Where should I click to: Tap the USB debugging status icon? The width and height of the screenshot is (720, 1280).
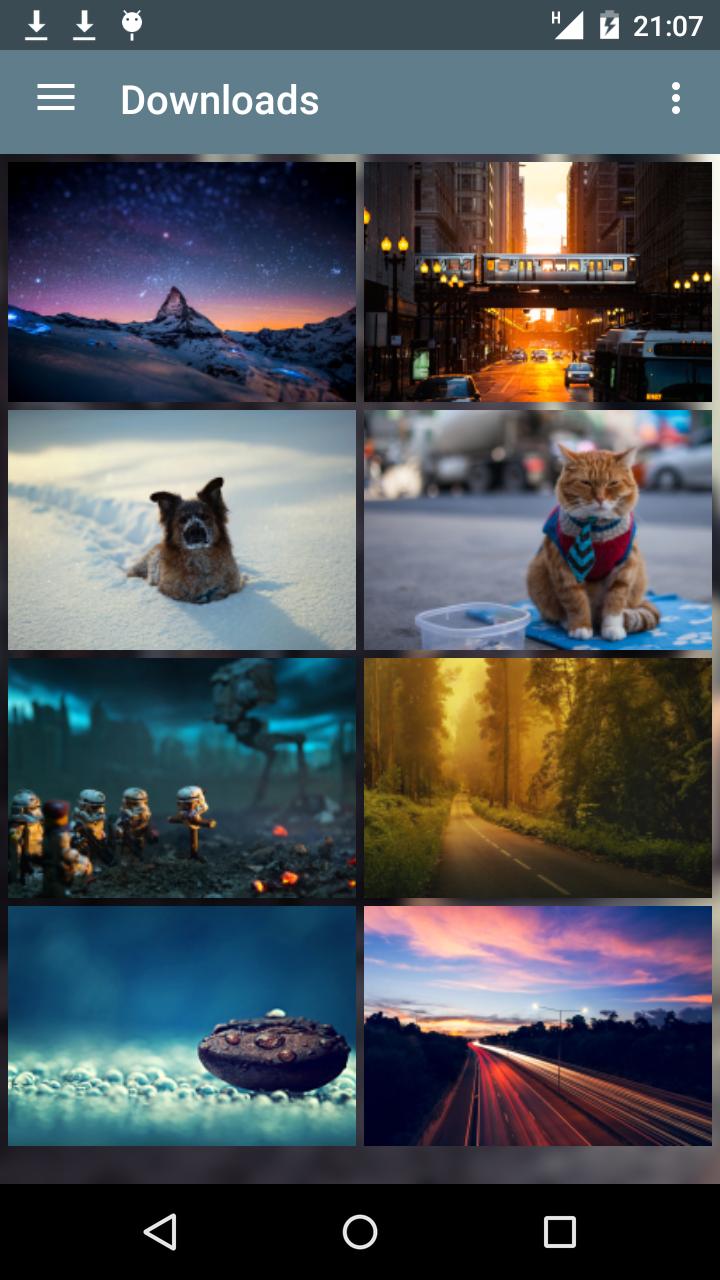[132, 24]
